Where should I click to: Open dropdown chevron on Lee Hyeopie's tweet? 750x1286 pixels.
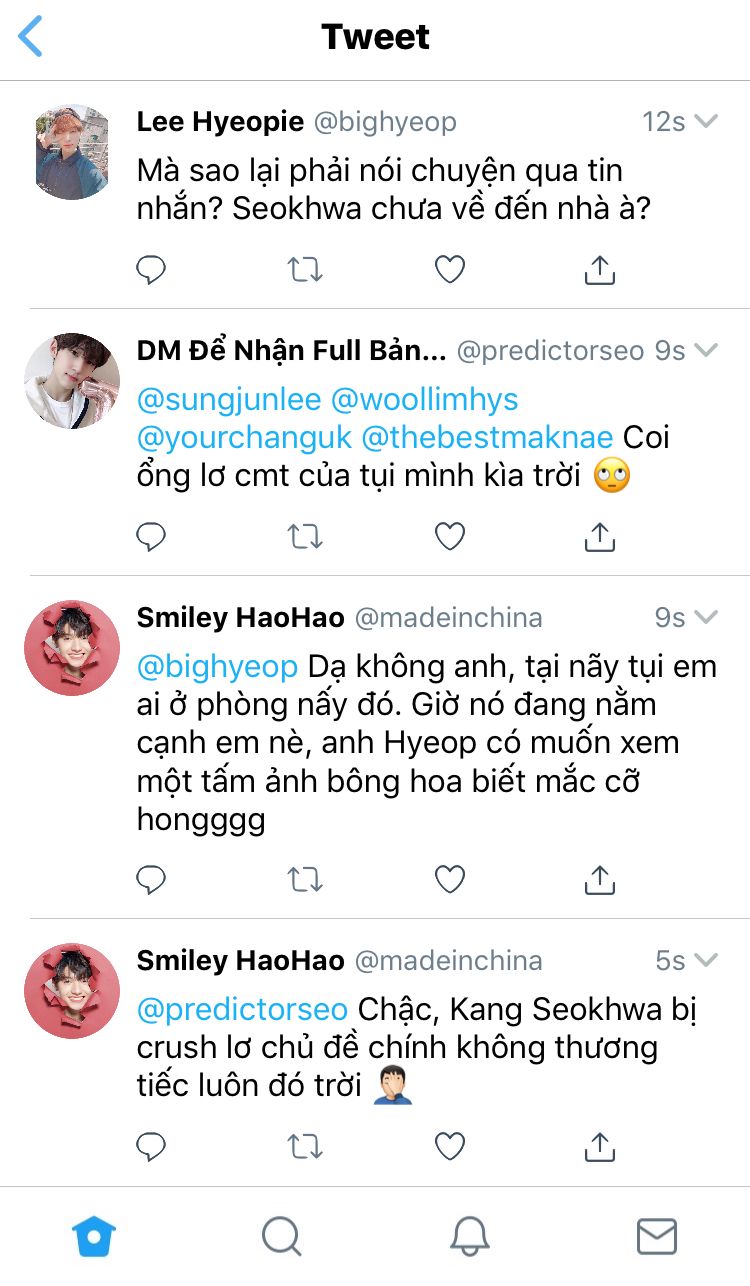[x=706, y=122]
